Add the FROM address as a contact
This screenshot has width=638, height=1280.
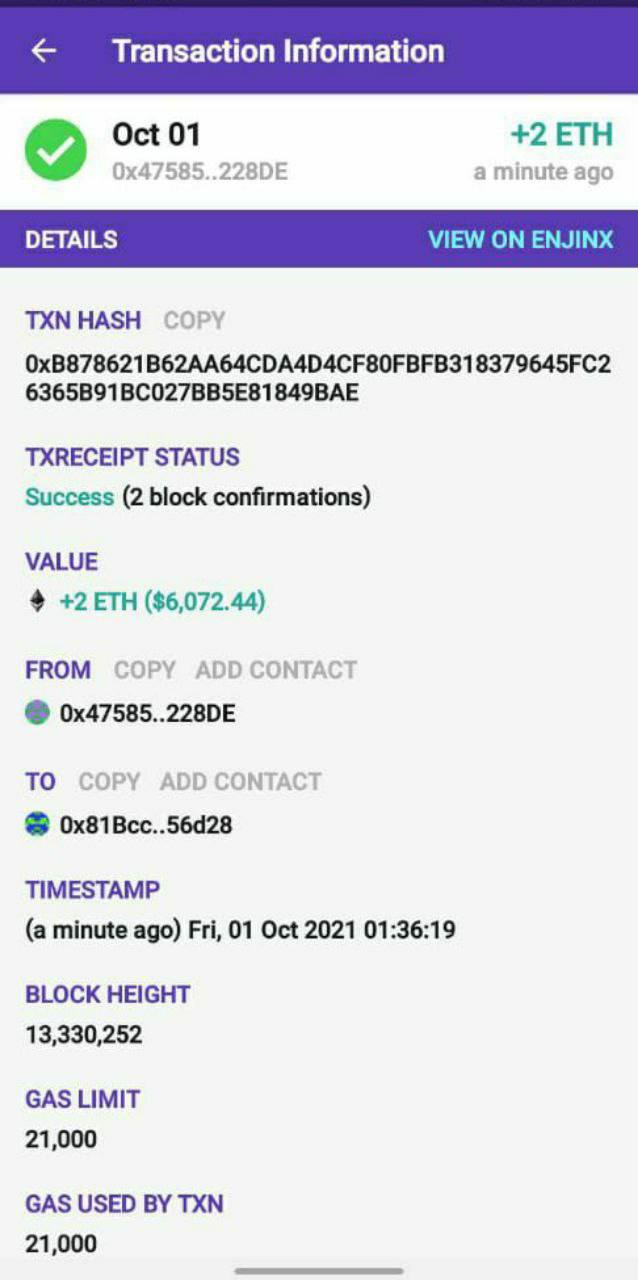[x=276, y=670]
